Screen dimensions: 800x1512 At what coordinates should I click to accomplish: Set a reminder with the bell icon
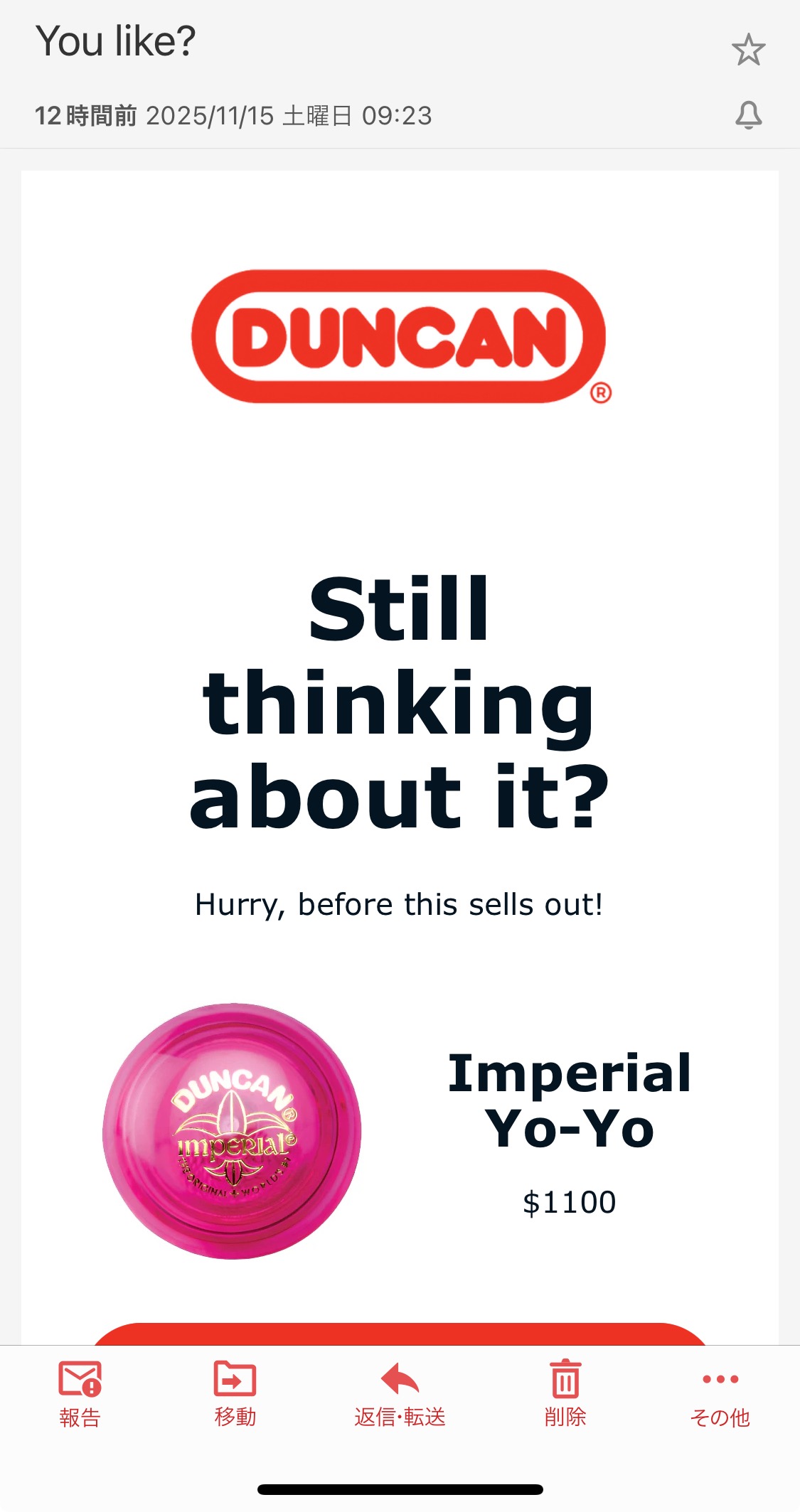point(748,115)
